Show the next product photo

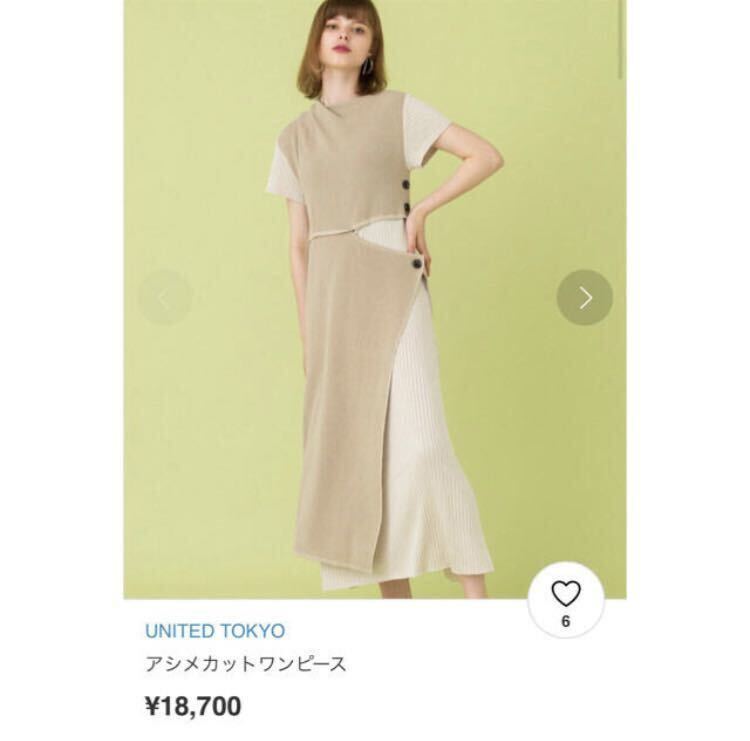coord(585,297)
